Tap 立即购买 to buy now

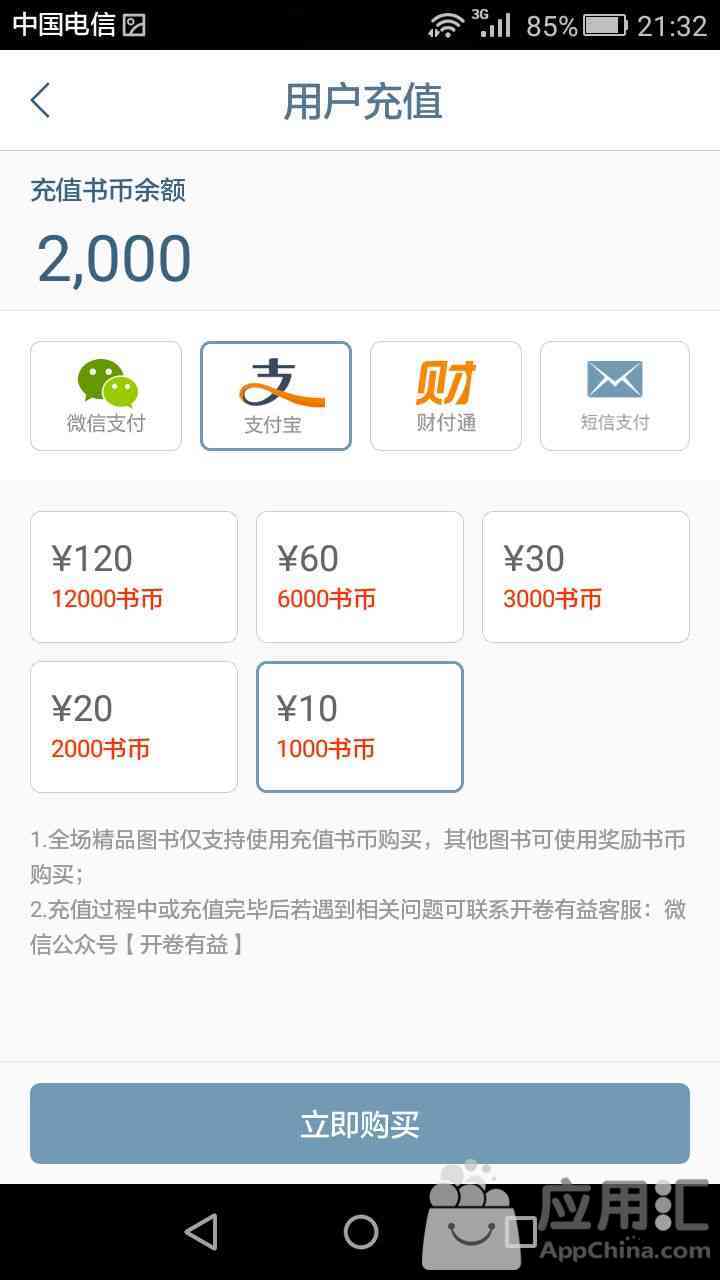(x=360, y=1124)
